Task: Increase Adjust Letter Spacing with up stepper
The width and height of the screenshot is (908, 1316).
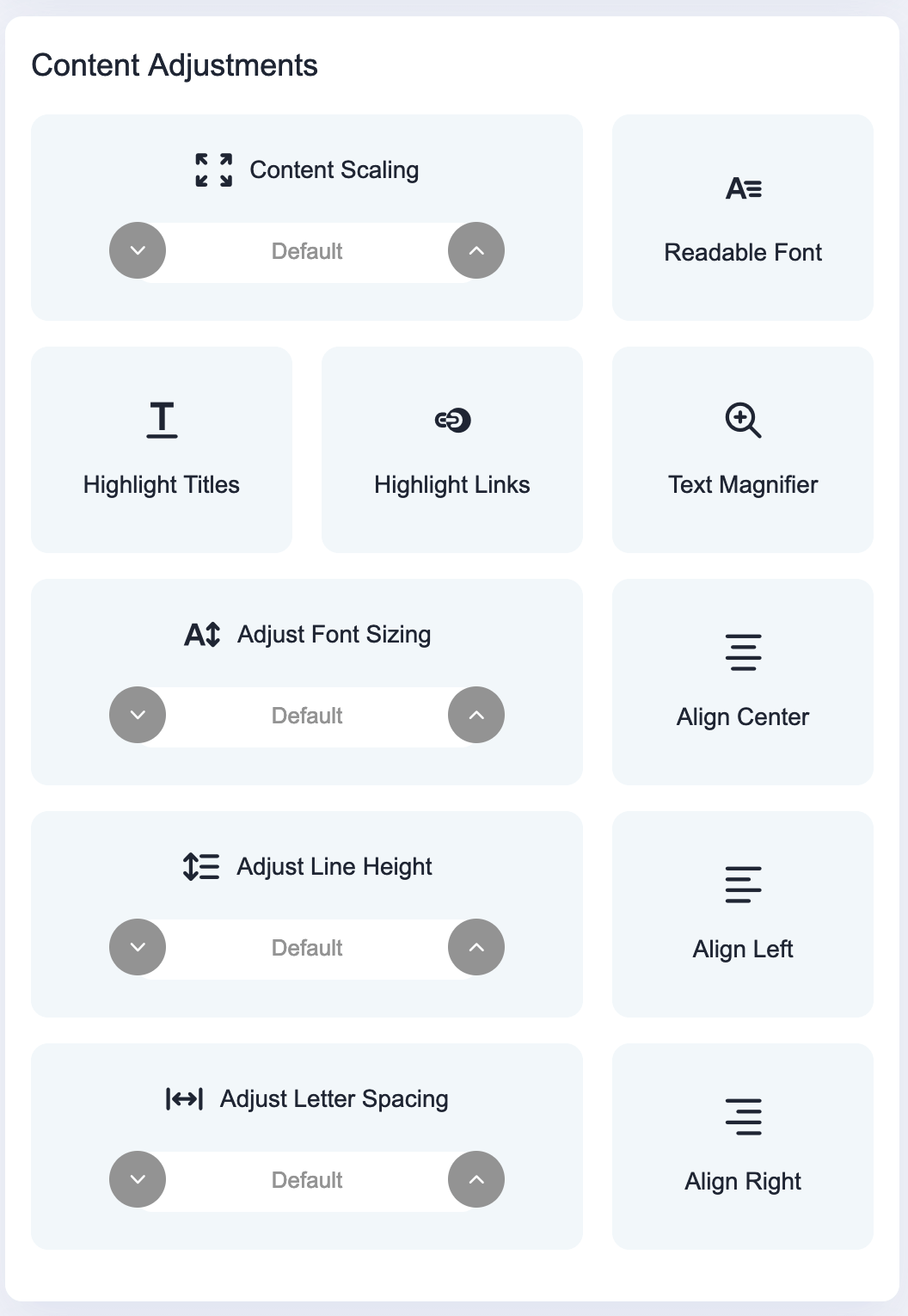Action: [476, 1179]
